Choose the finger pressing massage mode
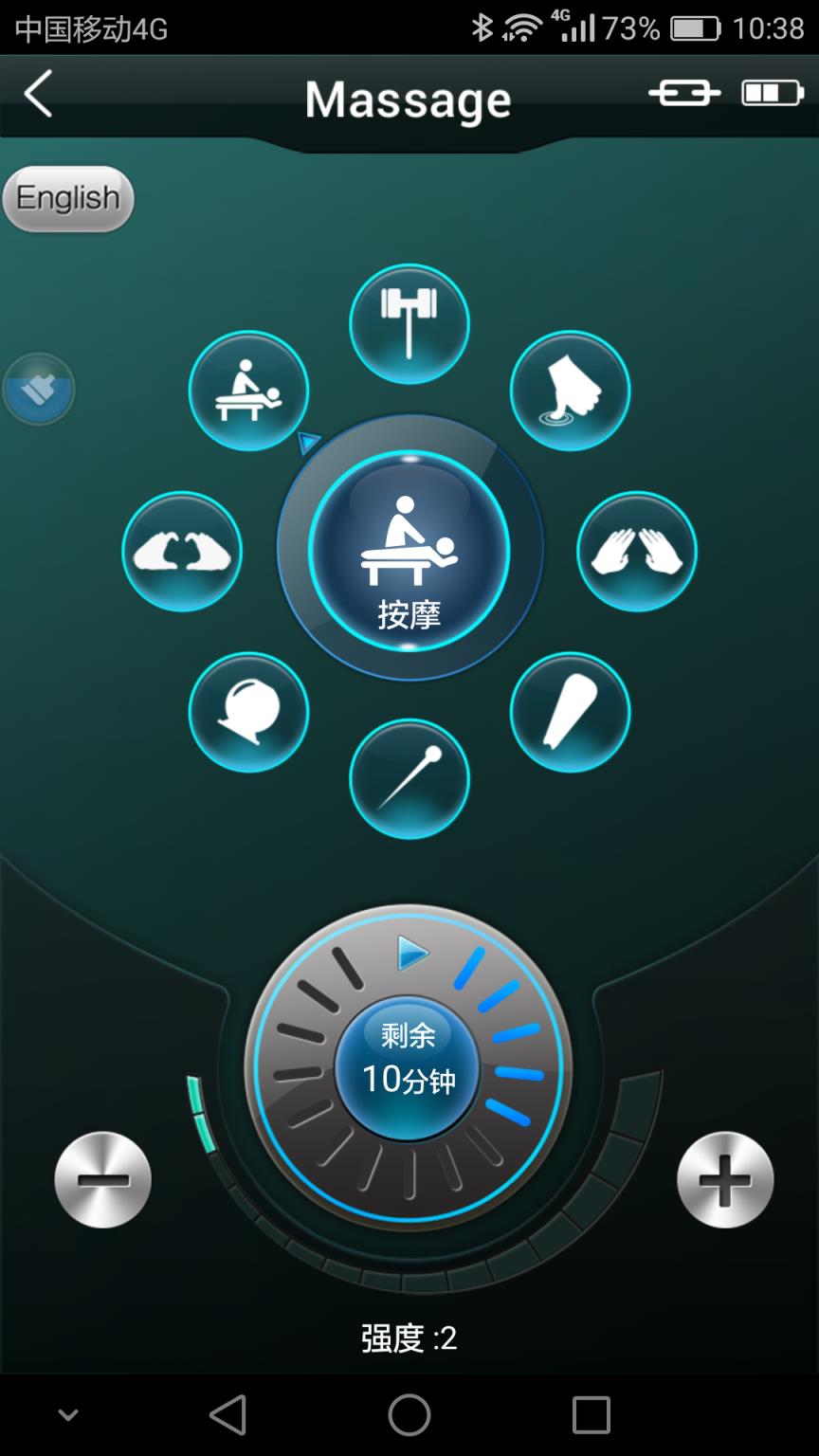The image size is (819, 1456). click(570, 390)
